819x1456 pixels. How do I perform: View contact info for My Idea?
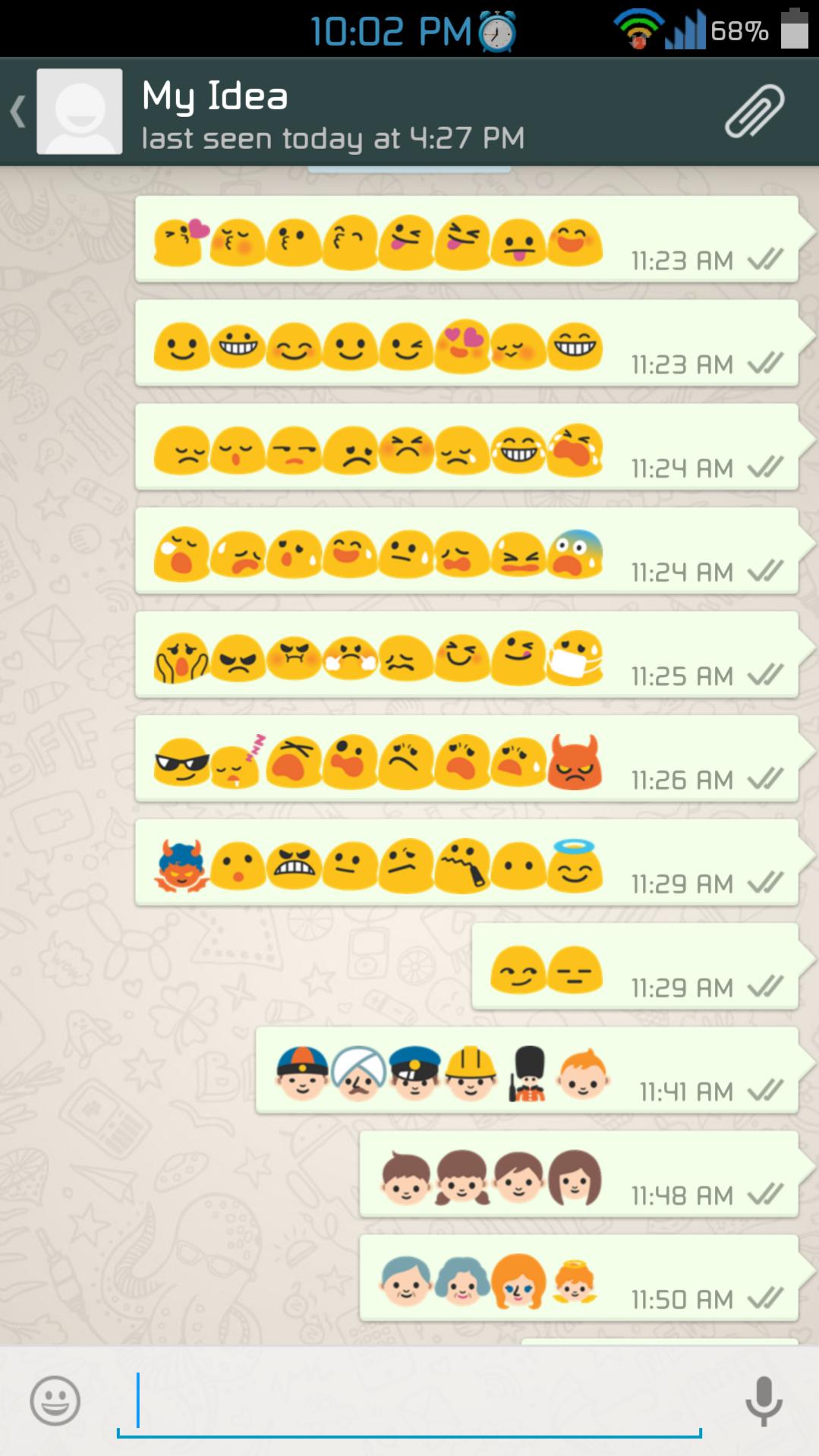tap(332, 115)
